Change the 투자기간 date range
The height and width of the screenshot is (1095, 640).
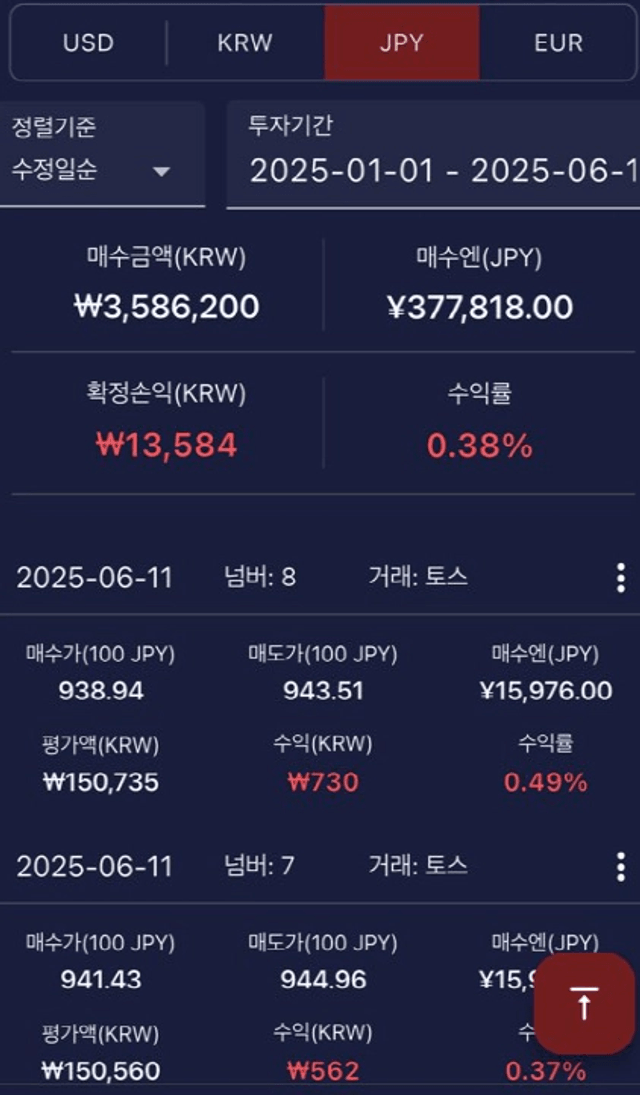point(433,154)
